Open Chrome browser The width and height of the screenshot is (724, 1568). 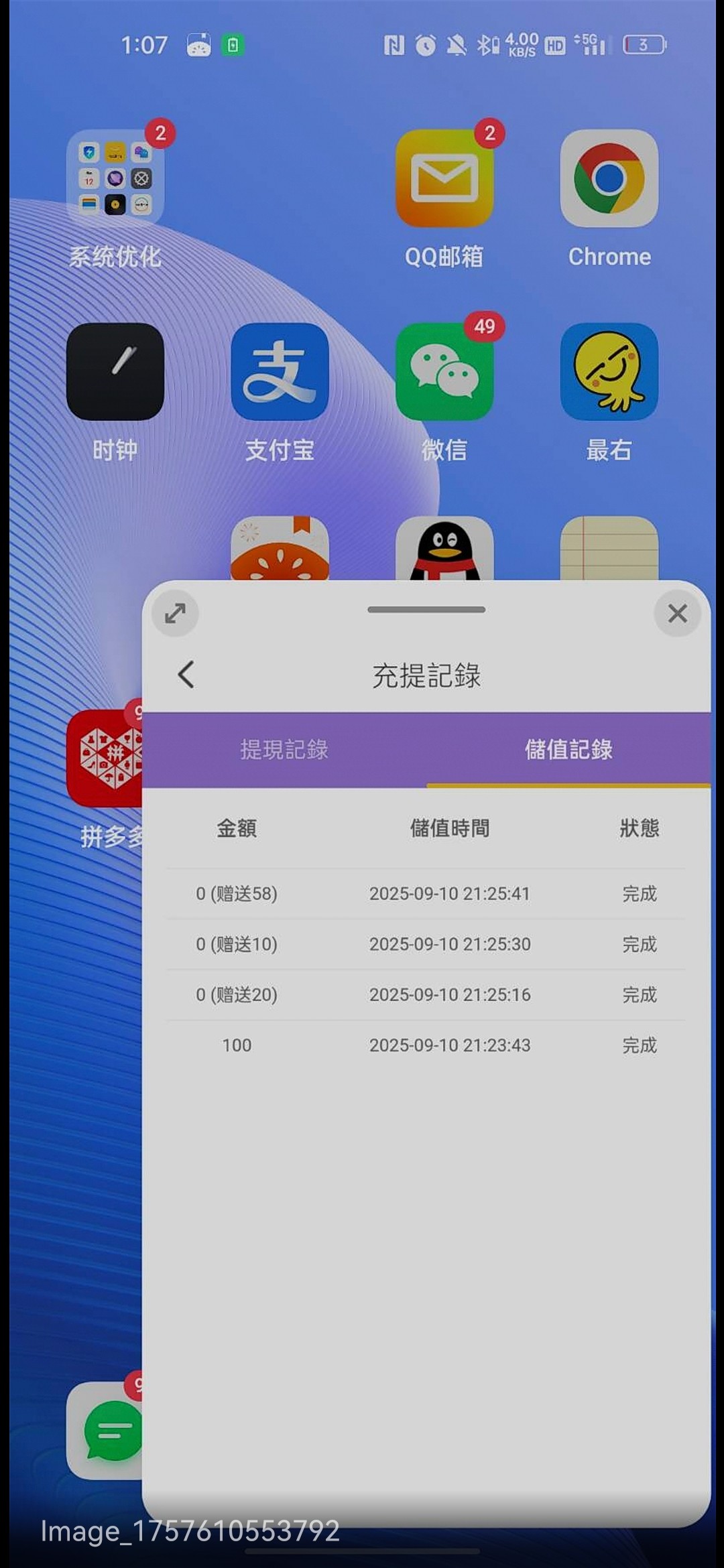pos(609,178)
